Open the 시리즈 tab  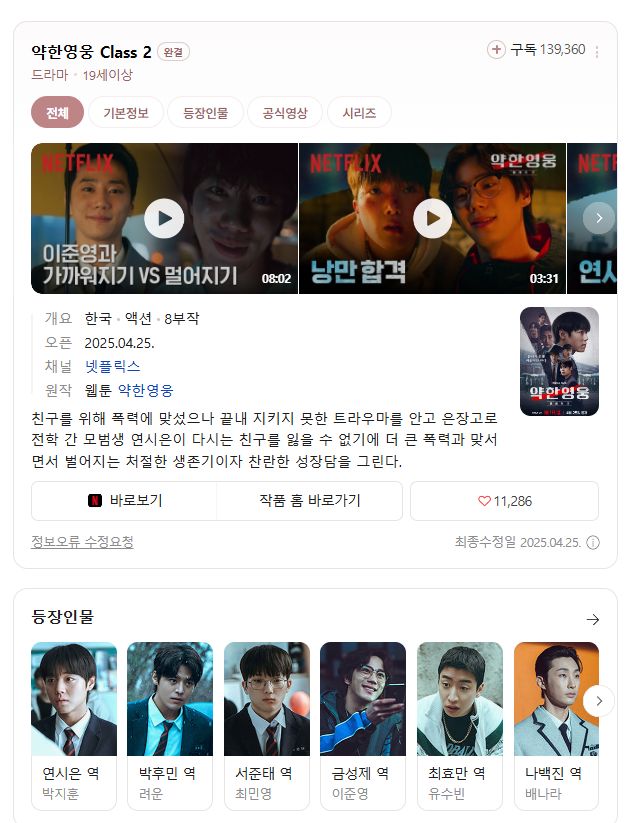point(359,113)
